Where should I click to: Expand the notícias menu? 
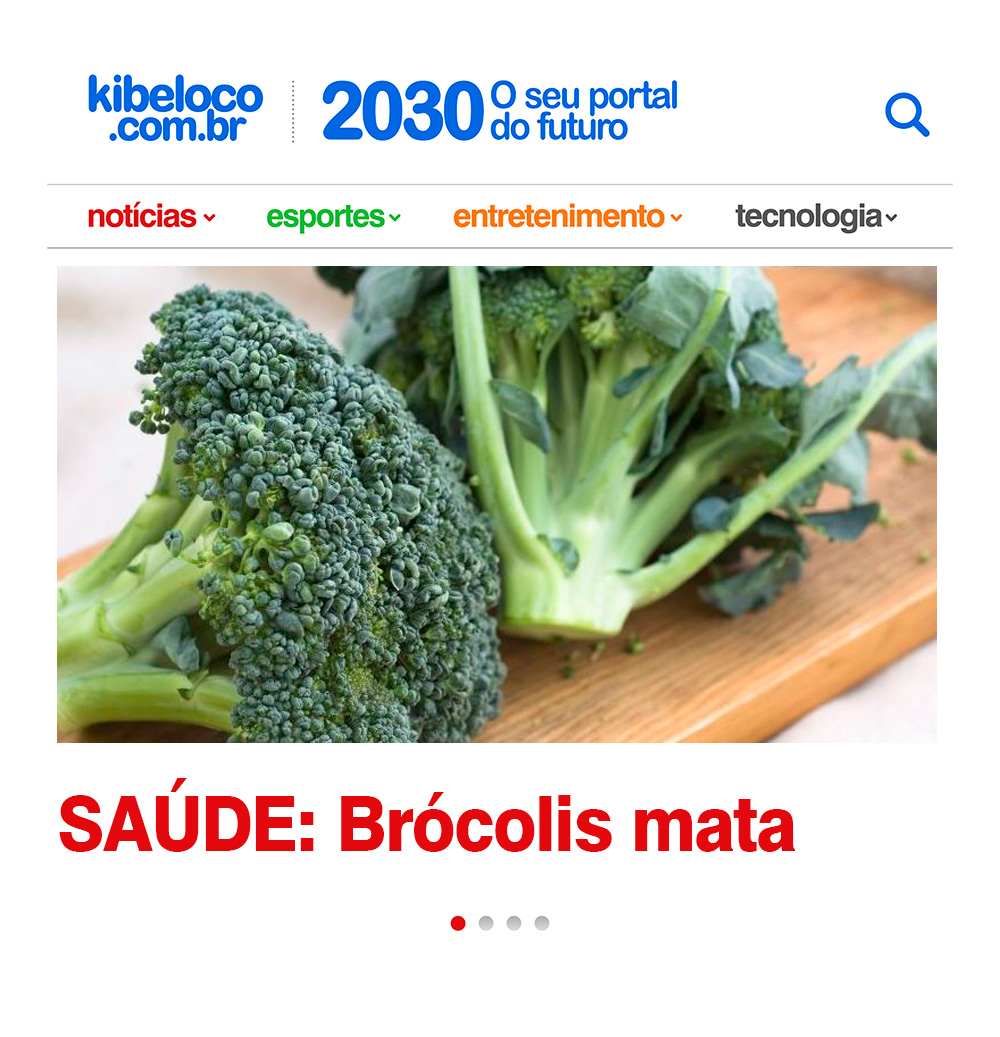click(151, 216)
